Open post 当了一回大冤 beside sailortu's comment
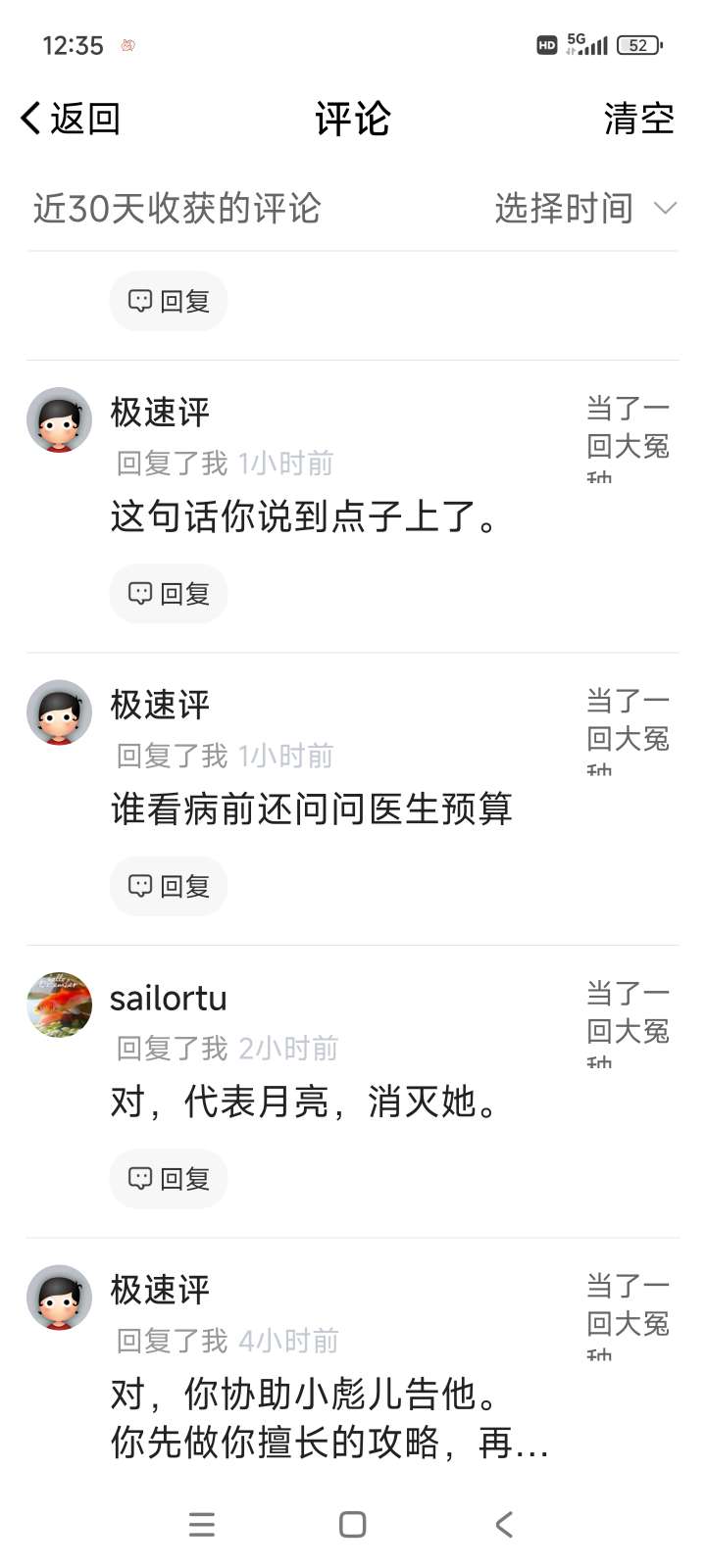This screenshot has height=1568, width=706. (x=628, y=1019)
